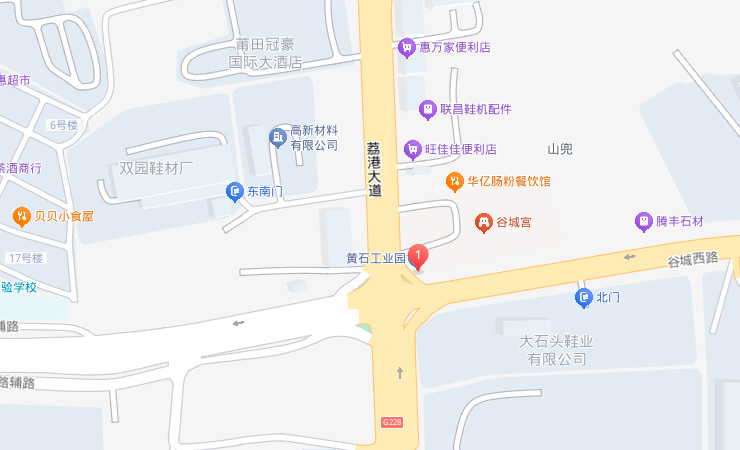The image size is (740, 450).
Task: Select the 贝贝小食屋 restaurant marker
Action: point(21,215)
